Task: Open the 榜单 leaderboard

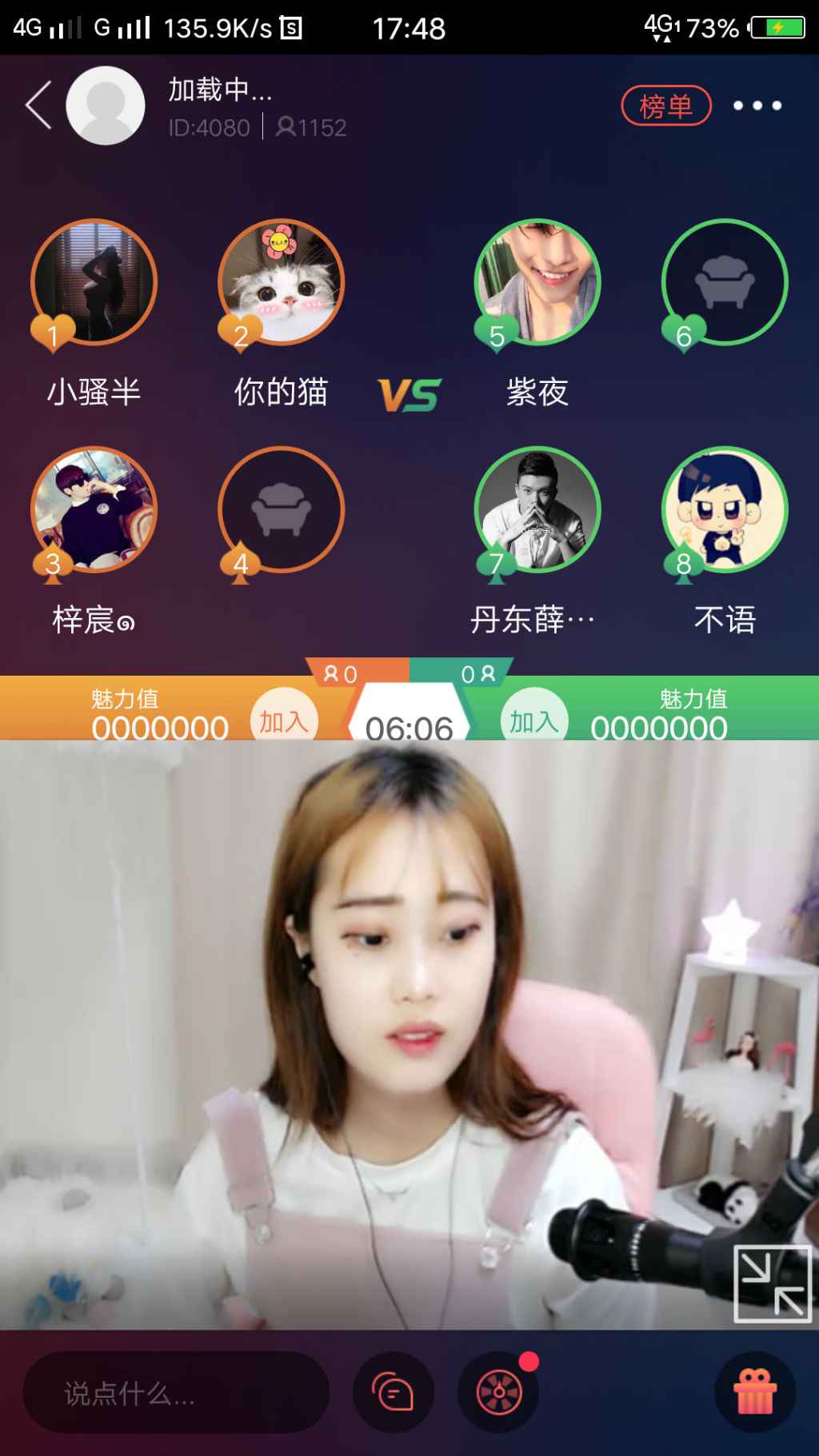Action: pyautogui.click(x=665, y=106)
